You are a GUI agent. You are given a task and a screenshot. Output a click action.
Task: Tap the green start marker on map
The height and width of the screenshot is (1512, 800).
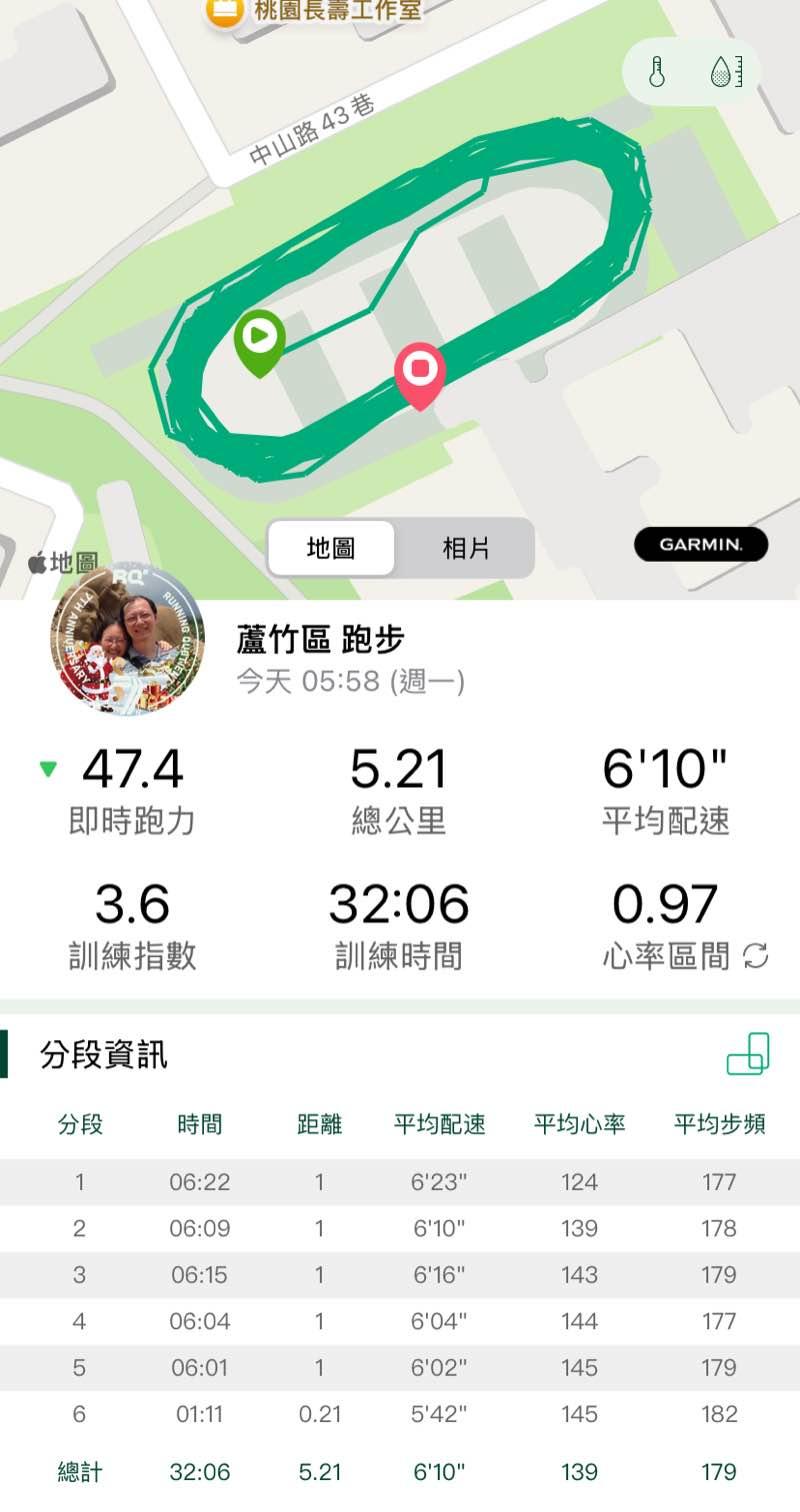259,336
